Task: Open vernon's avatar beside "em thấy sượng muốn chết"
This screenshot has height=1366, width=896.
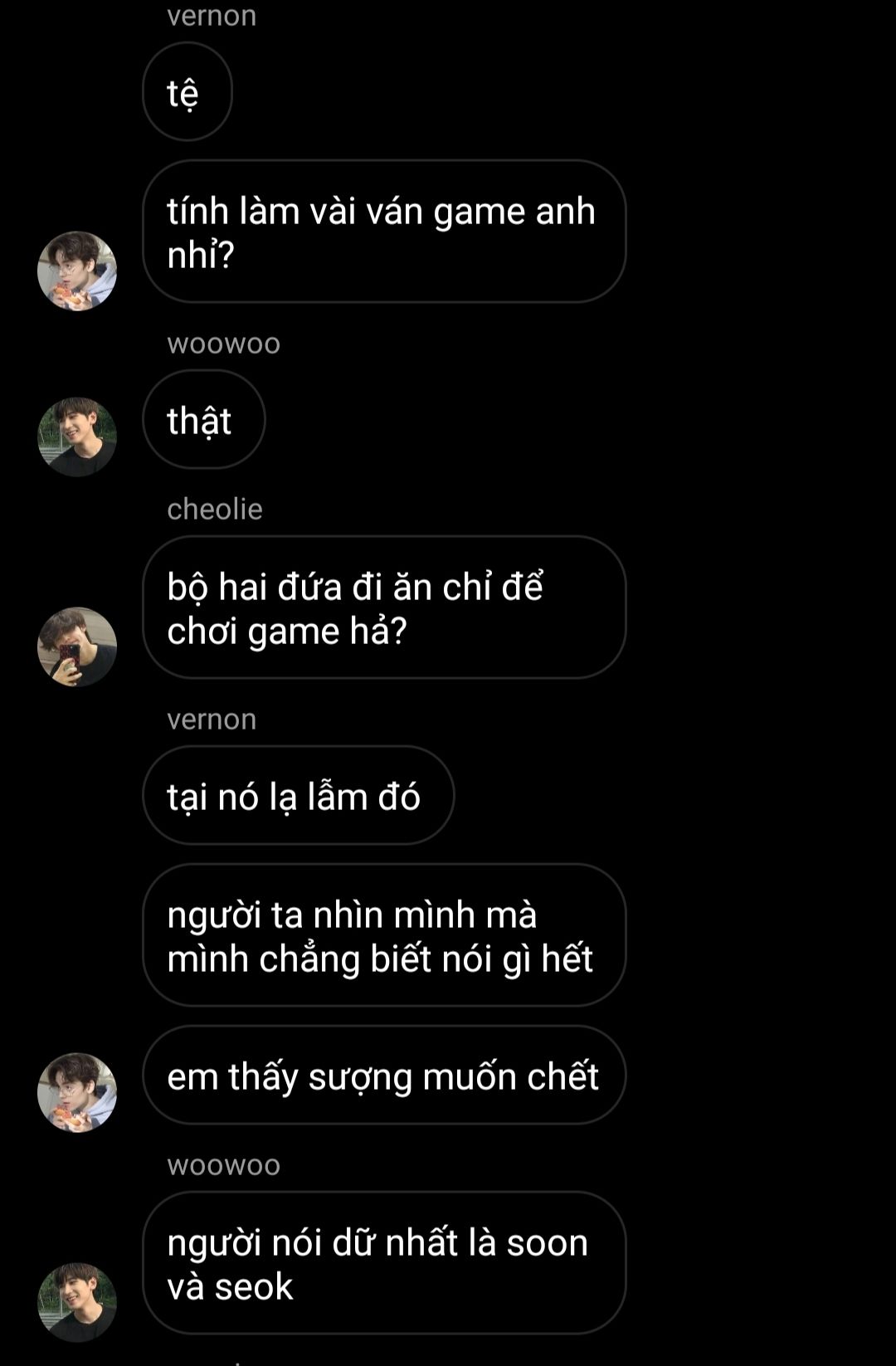Action: pos(77,1093)
